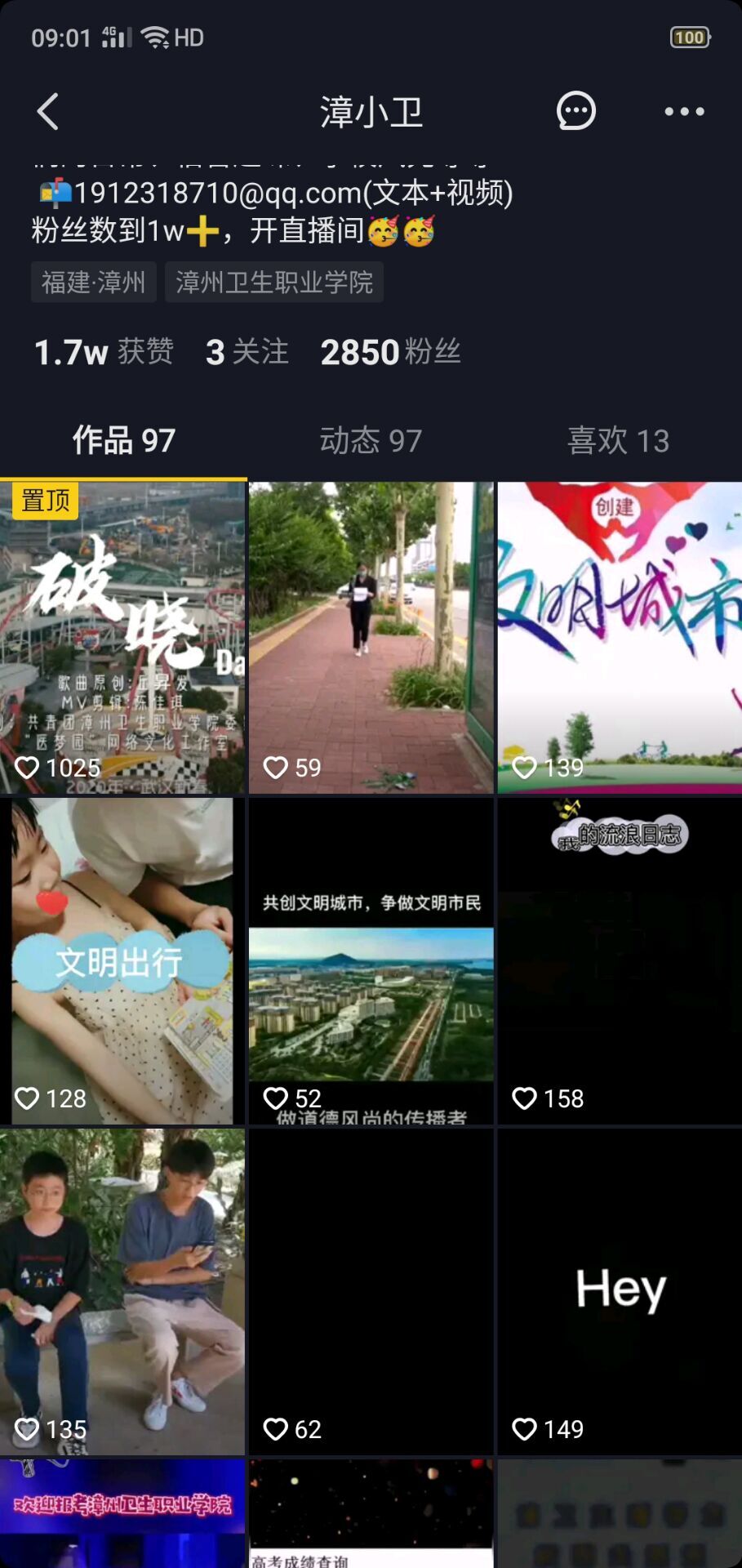Play the sidewalk video with 59 likes
Viewport: 742px width, 1568px height.
pyautogui.click(x=371, y=637)
